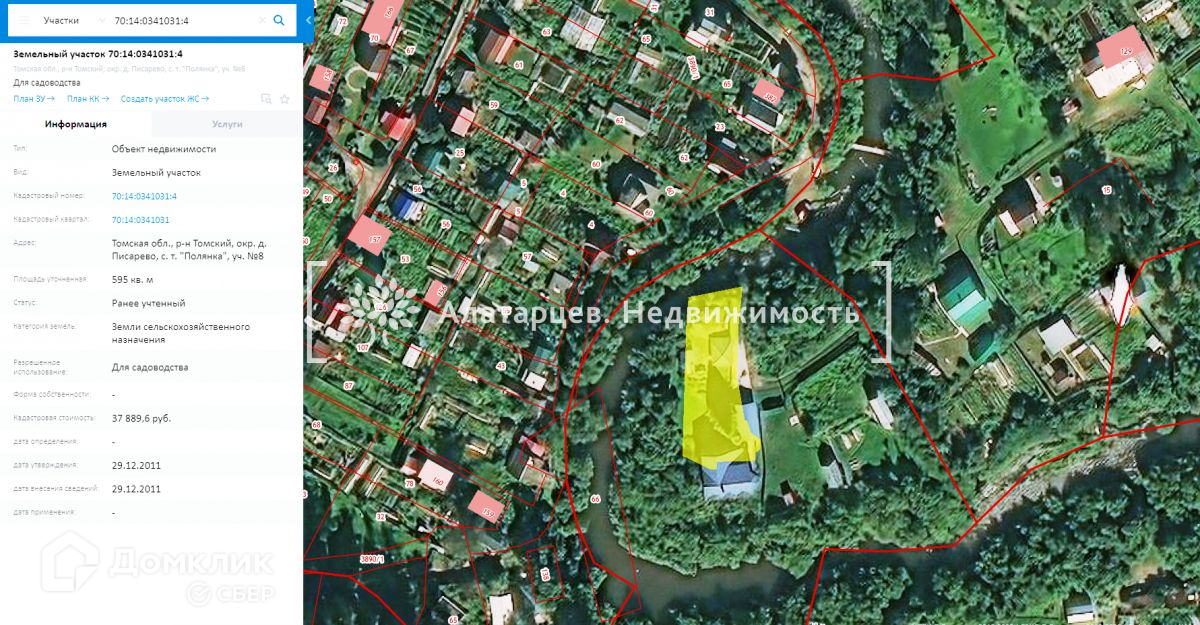Select the Информация tab
The width and height of the screenshot is (1200, 625).
pyautogui.click(x=76, y=124)
